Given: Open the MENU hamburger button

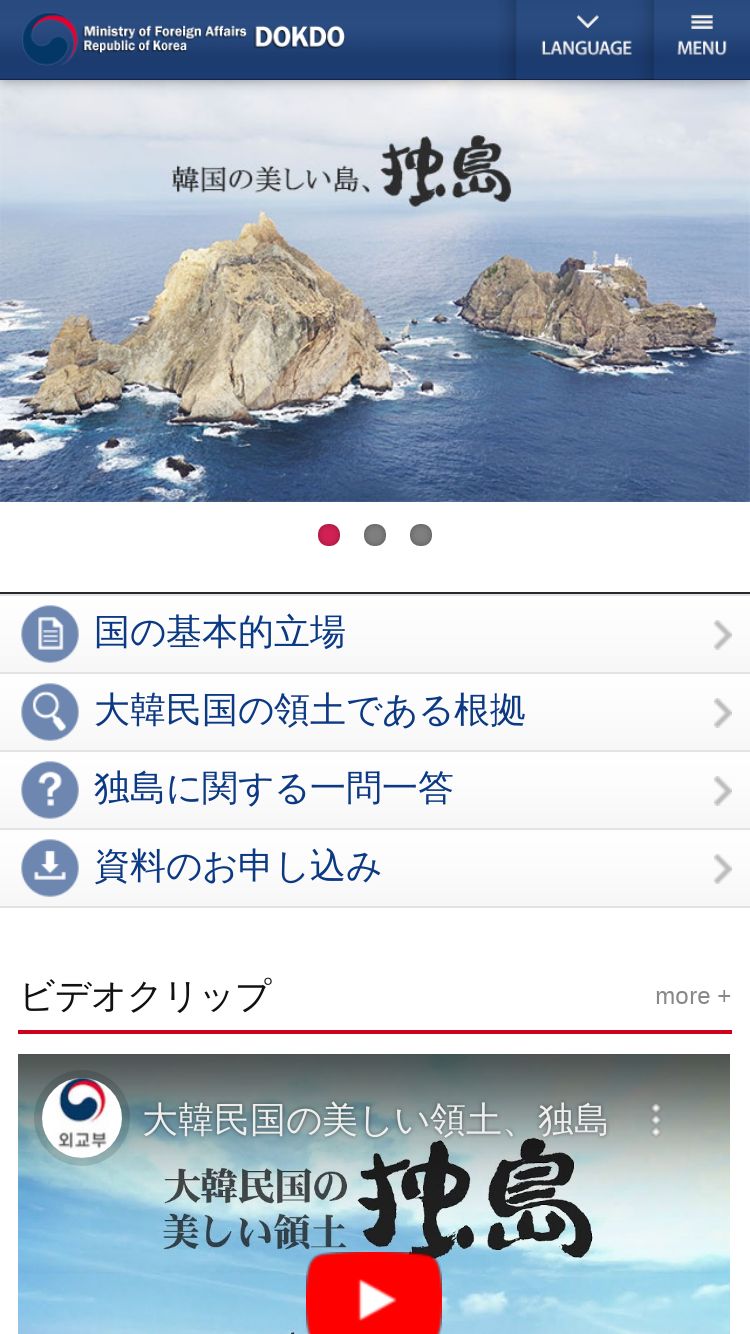Looking at the screenshot, I should pyautogui.click(x=701, y=38).
